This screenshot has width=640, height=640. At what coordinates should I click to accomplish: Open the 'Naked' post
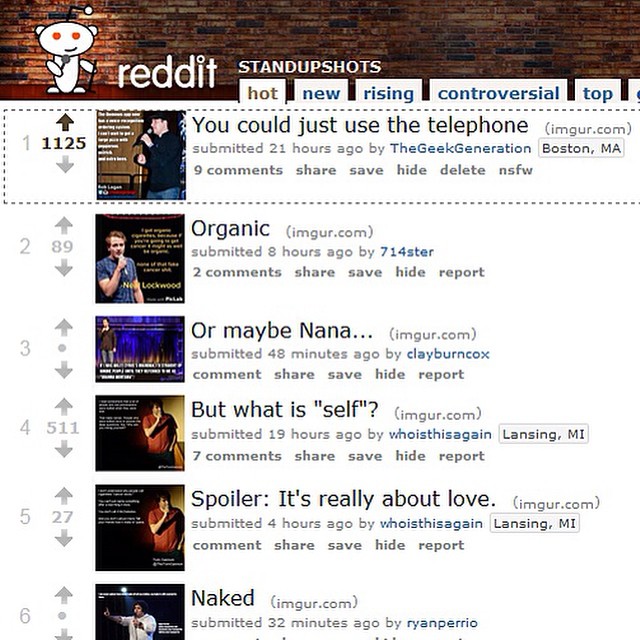tap(222, 598)
